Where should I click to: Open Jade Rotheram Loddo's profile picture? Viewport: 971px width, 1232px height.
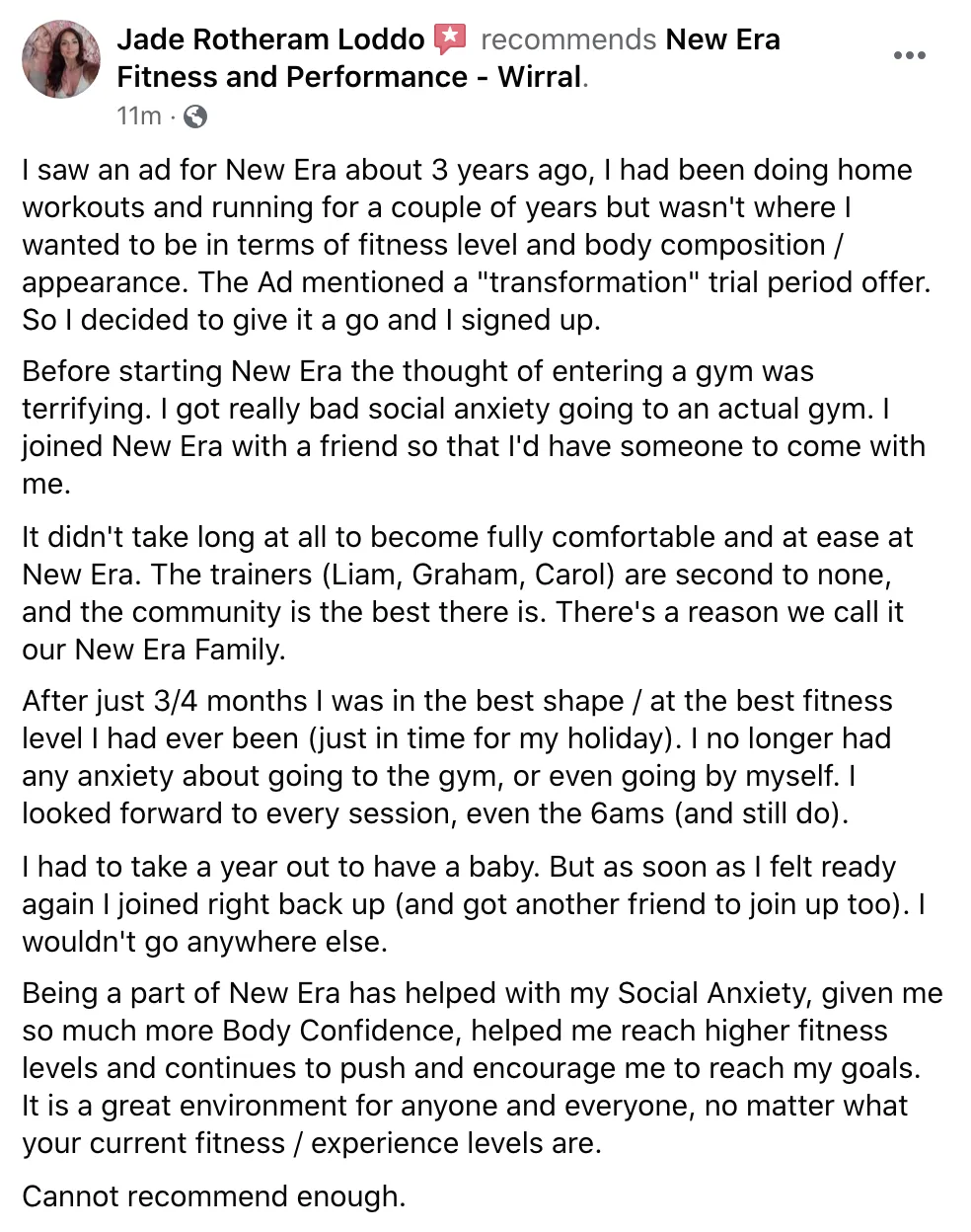coord(61,59)
